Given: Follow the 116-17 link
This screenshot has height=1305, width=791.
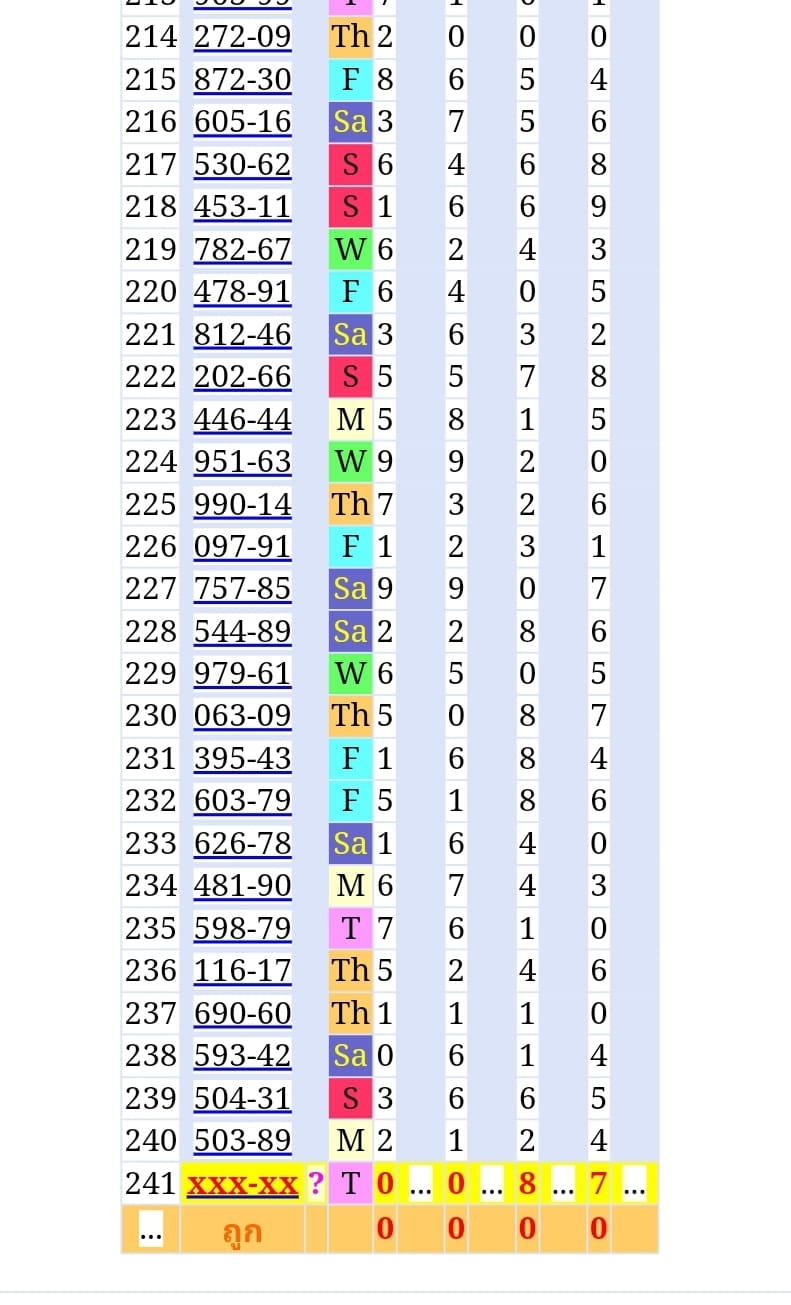Looking at the screenshot, I should coord(242,971).
